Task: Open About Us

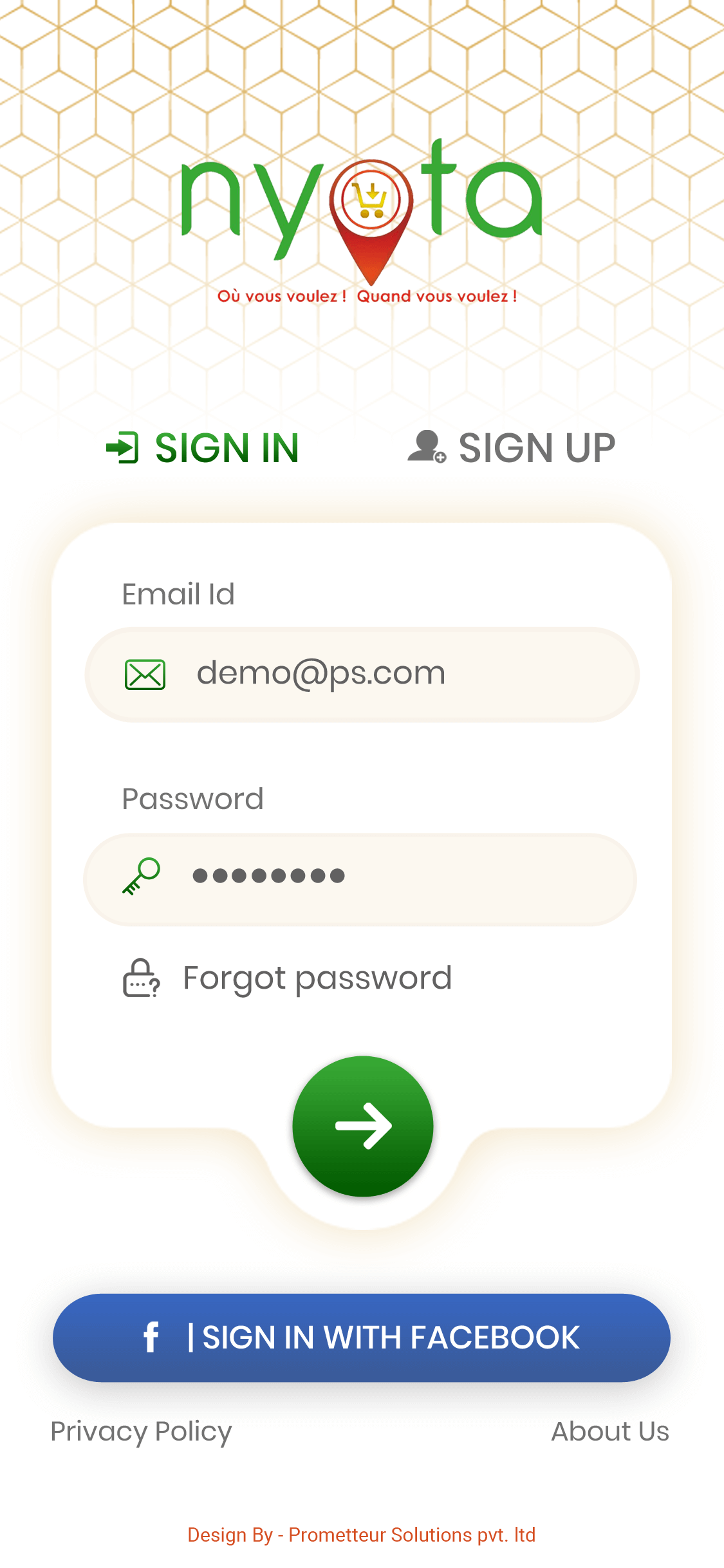Action: tap(609, 1432)
